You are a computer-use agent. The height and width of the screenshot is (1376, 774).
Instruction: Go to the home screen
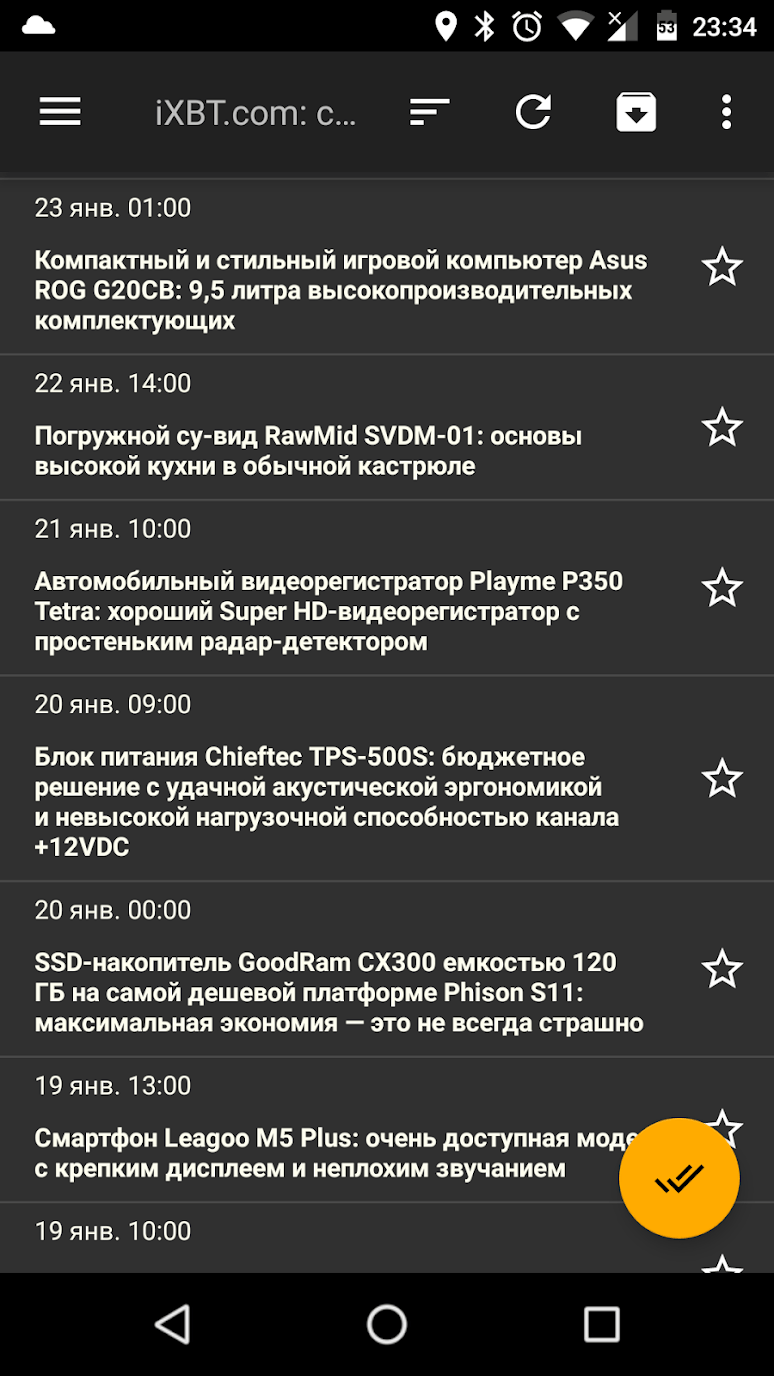[387, 1325]
